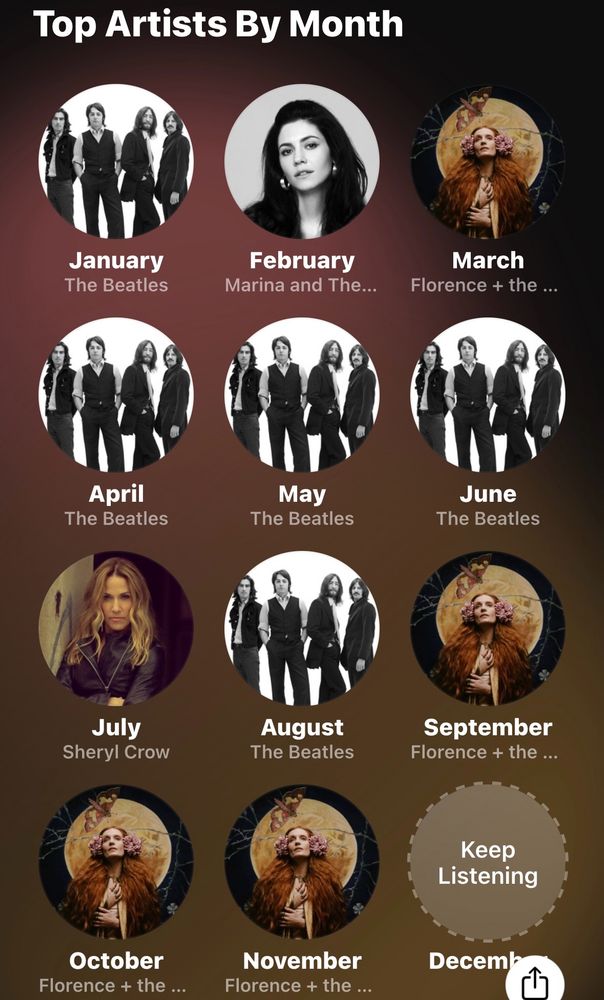The width and height of the screenshot is (604, 1000).
Task: View August's The Beatles tile
Action: click(302, 629)
